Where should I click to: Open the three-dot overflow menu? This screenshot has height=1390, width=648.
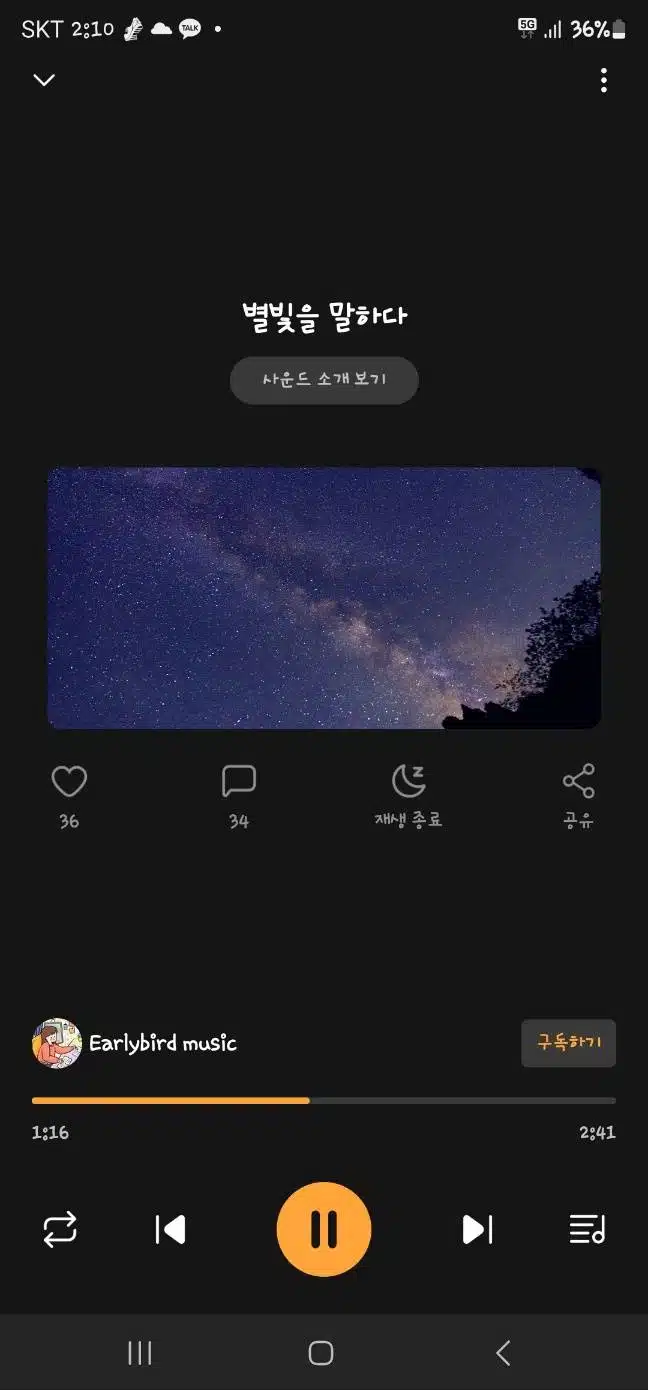pos(603,80)
